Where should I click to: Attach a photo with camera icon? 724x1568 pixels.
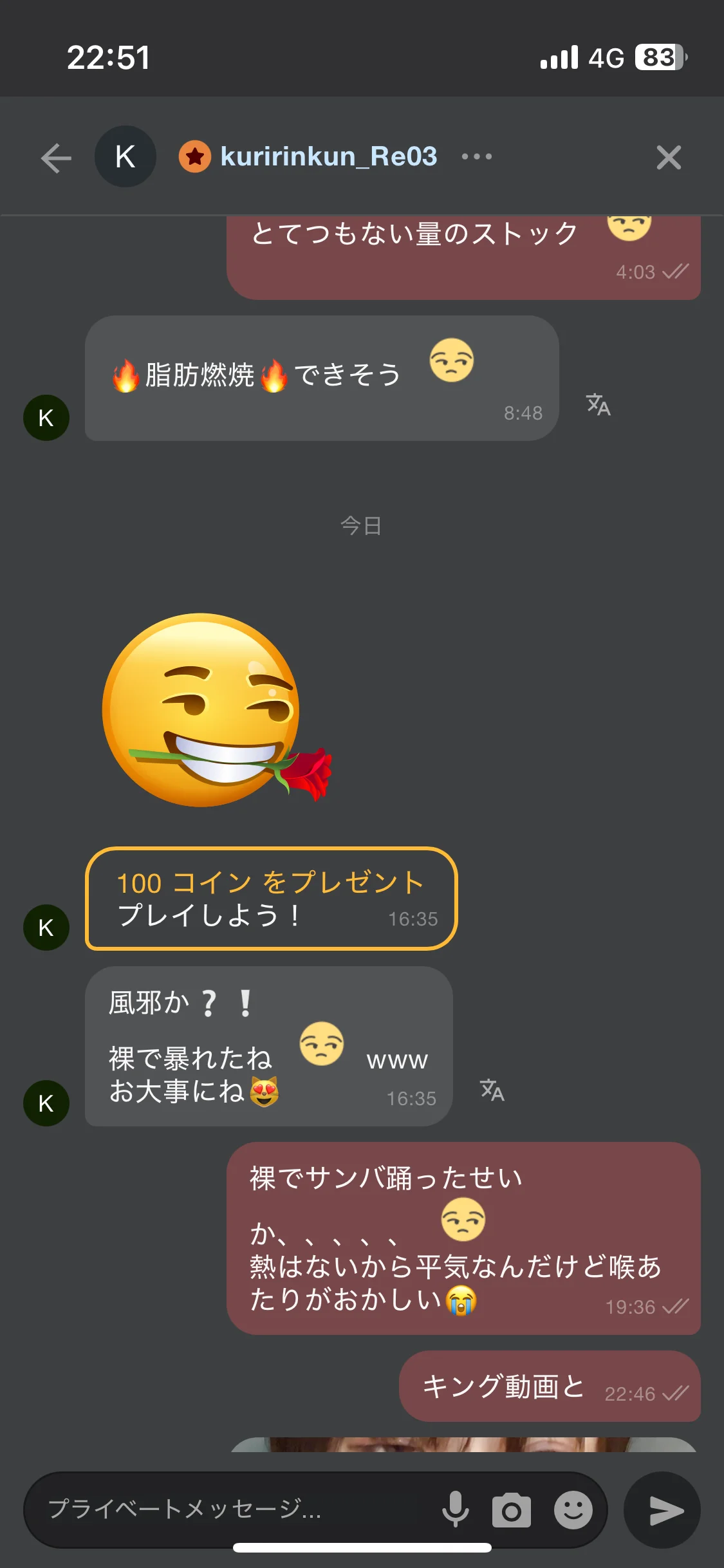(x=512, y=1510)
